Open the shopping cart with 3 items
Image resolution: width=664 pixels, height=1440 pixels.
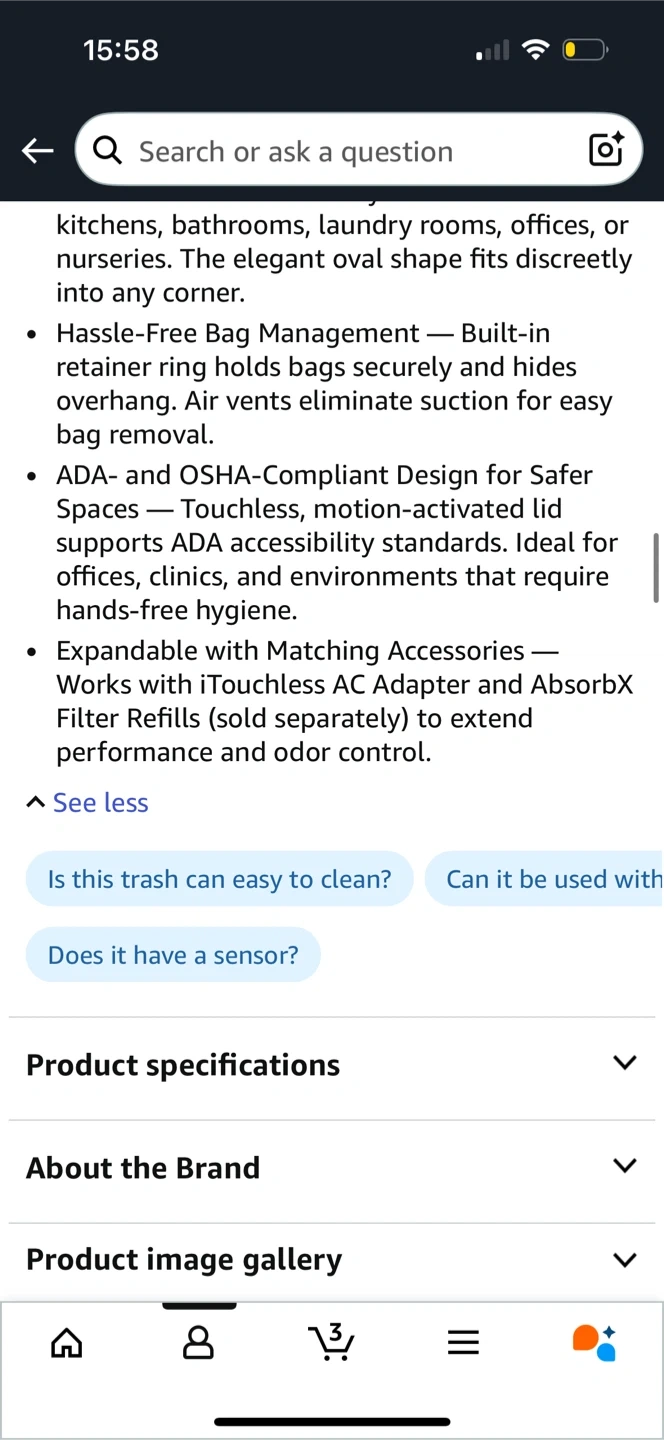[331, 1342]
